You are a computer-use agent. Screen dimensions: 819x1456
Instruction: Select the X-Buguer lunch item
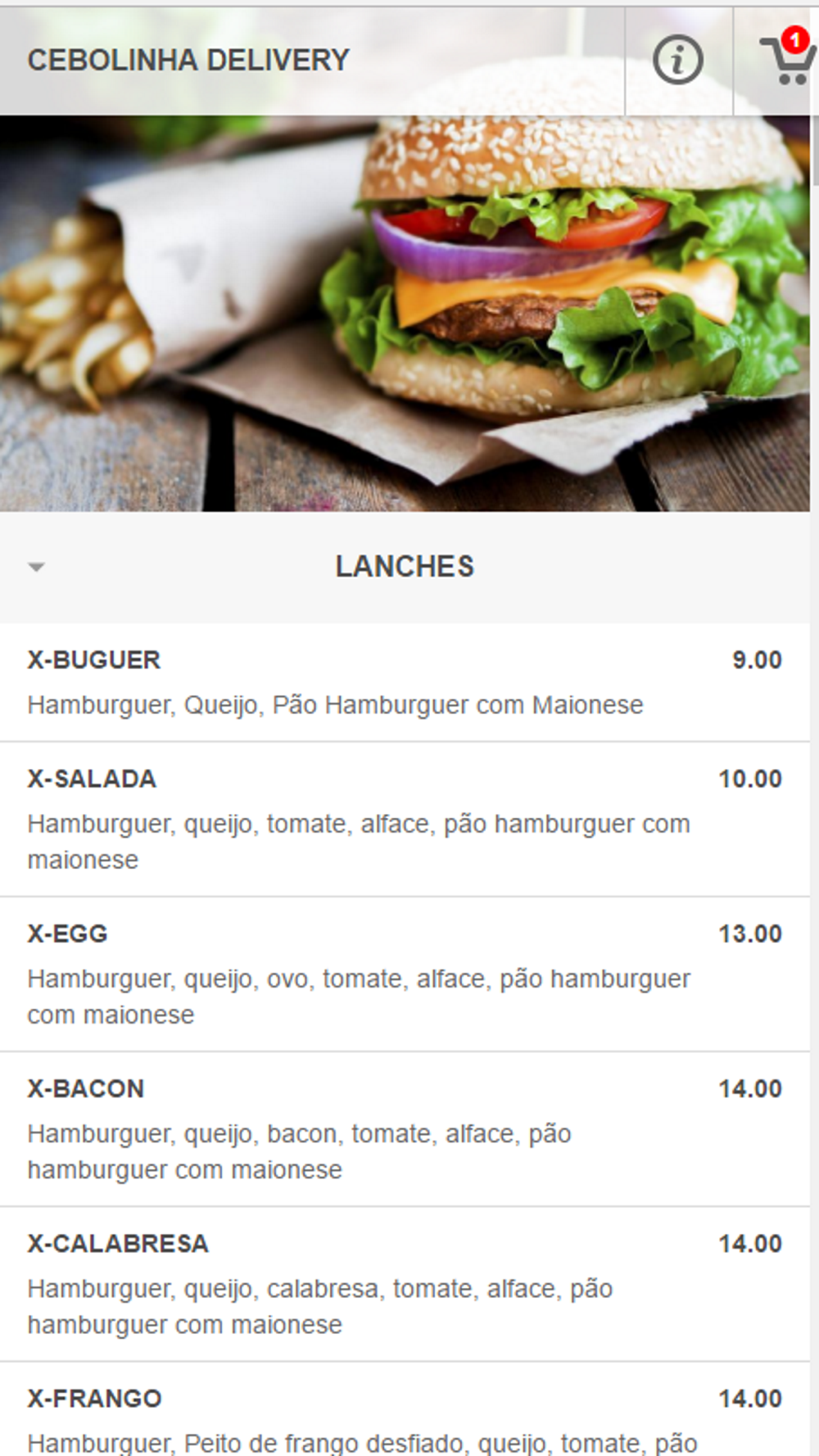click(x=405, y=682)
